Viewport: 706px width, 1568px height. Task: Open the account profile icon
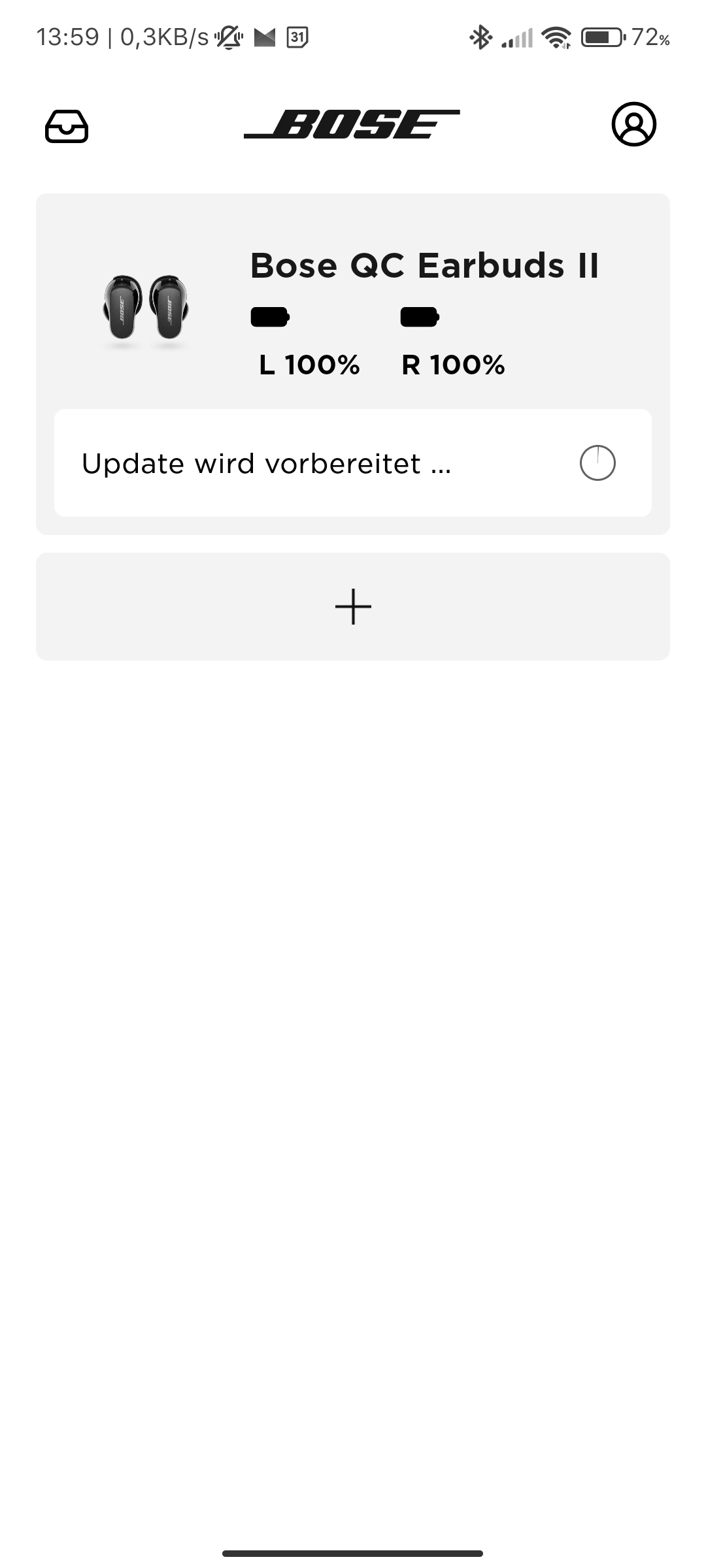pyautogui.click(x=633, y=124)
